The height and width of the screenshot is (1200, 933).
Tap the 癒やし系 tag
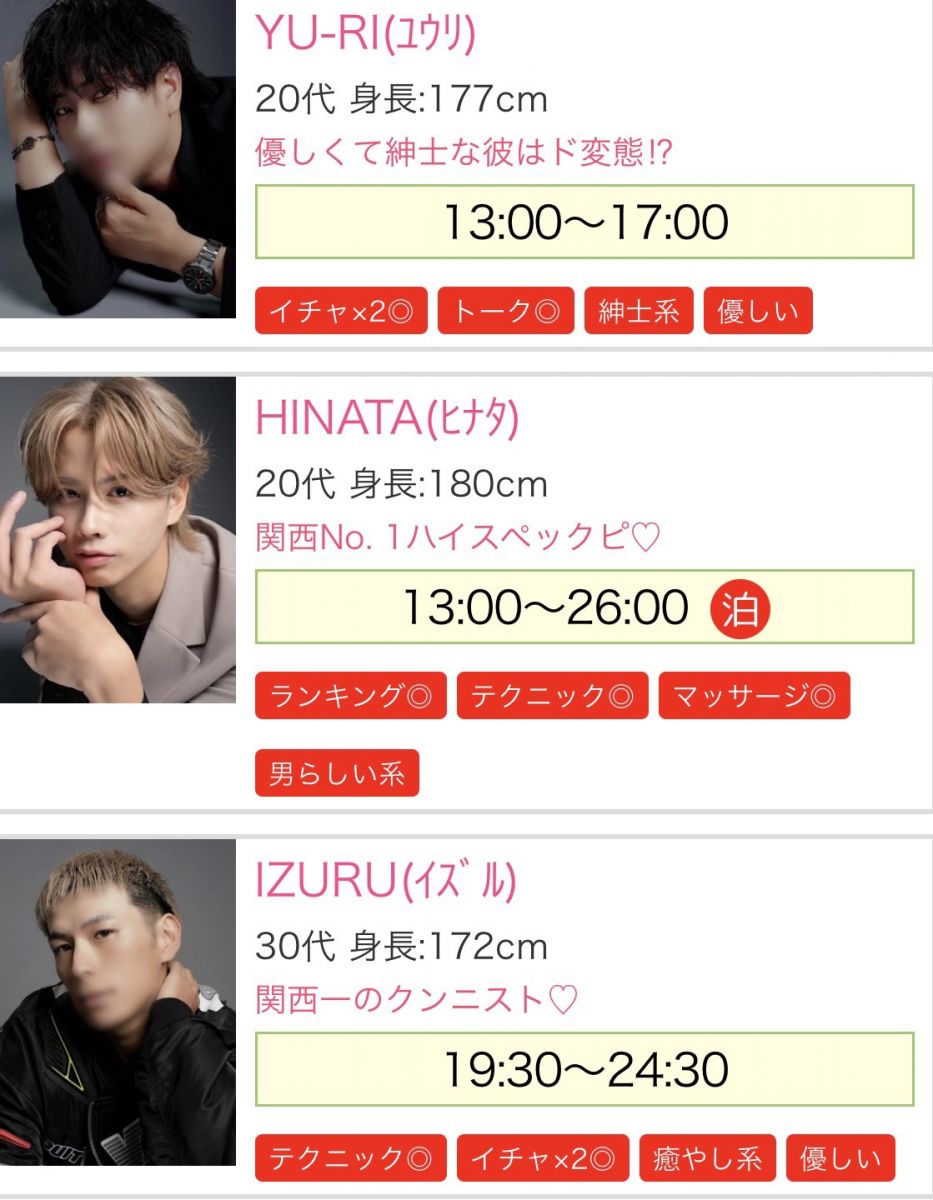tap(707, 1158)
